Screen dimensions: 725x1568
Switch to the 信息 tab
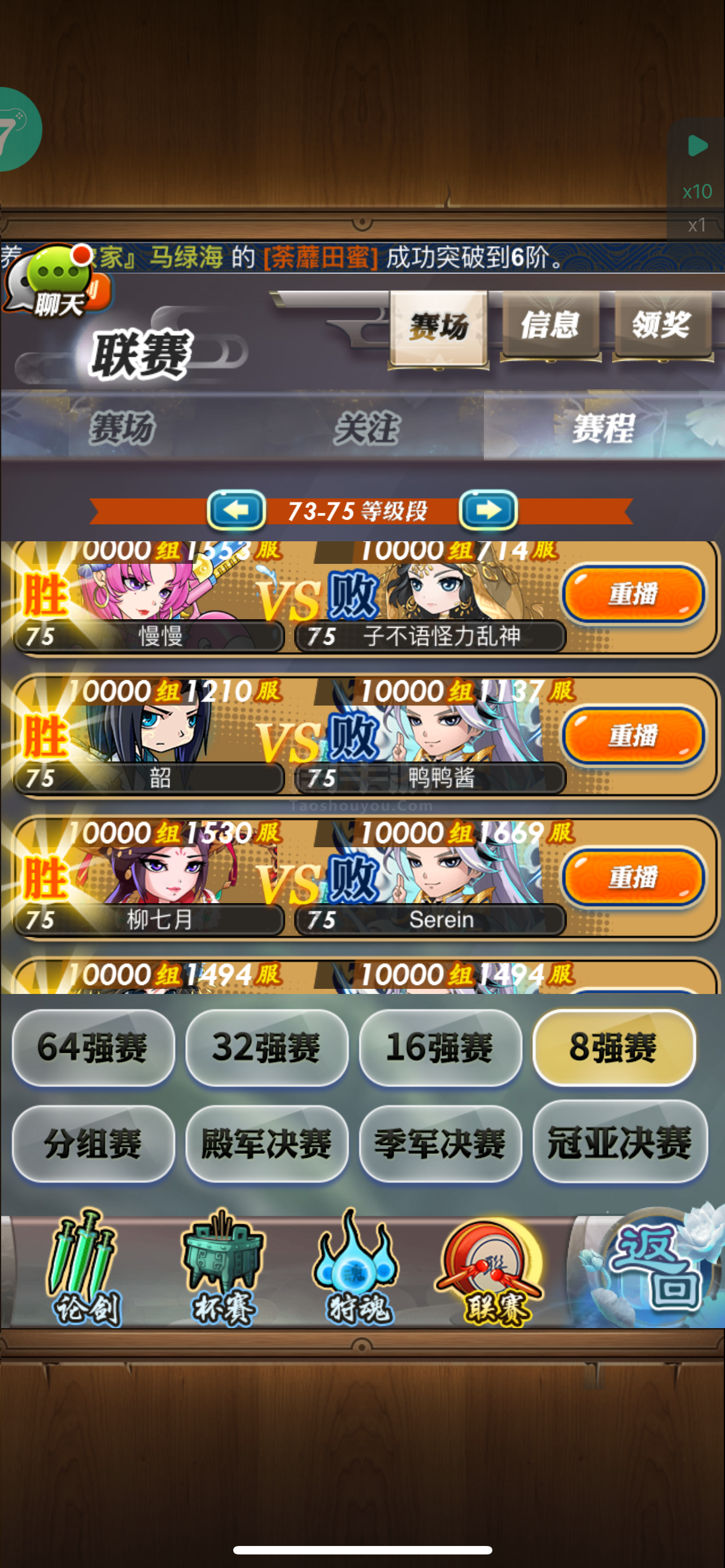[551, 326]
